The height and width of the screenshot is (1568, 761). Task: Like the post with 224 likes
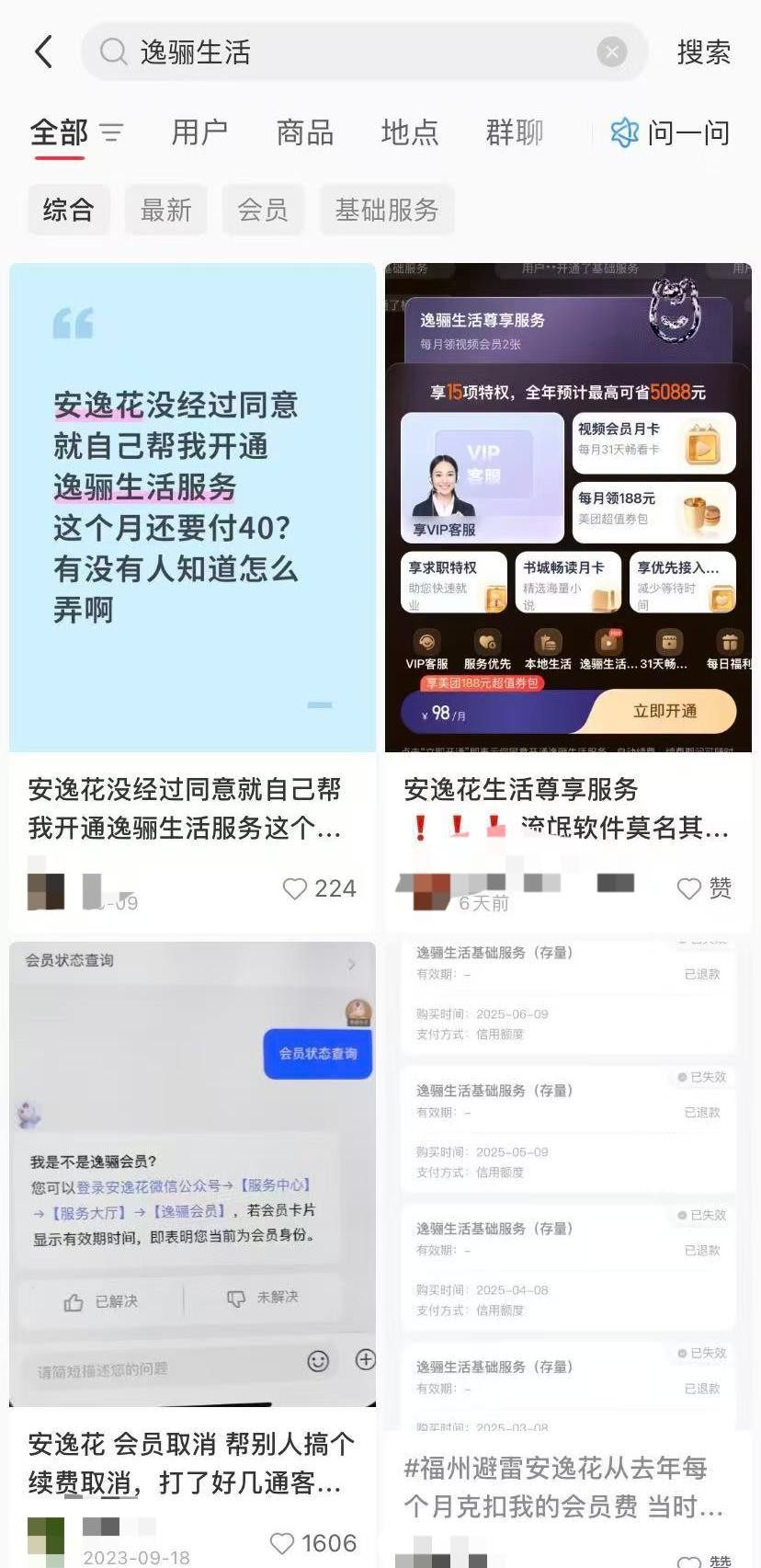[x=295, y=888]
